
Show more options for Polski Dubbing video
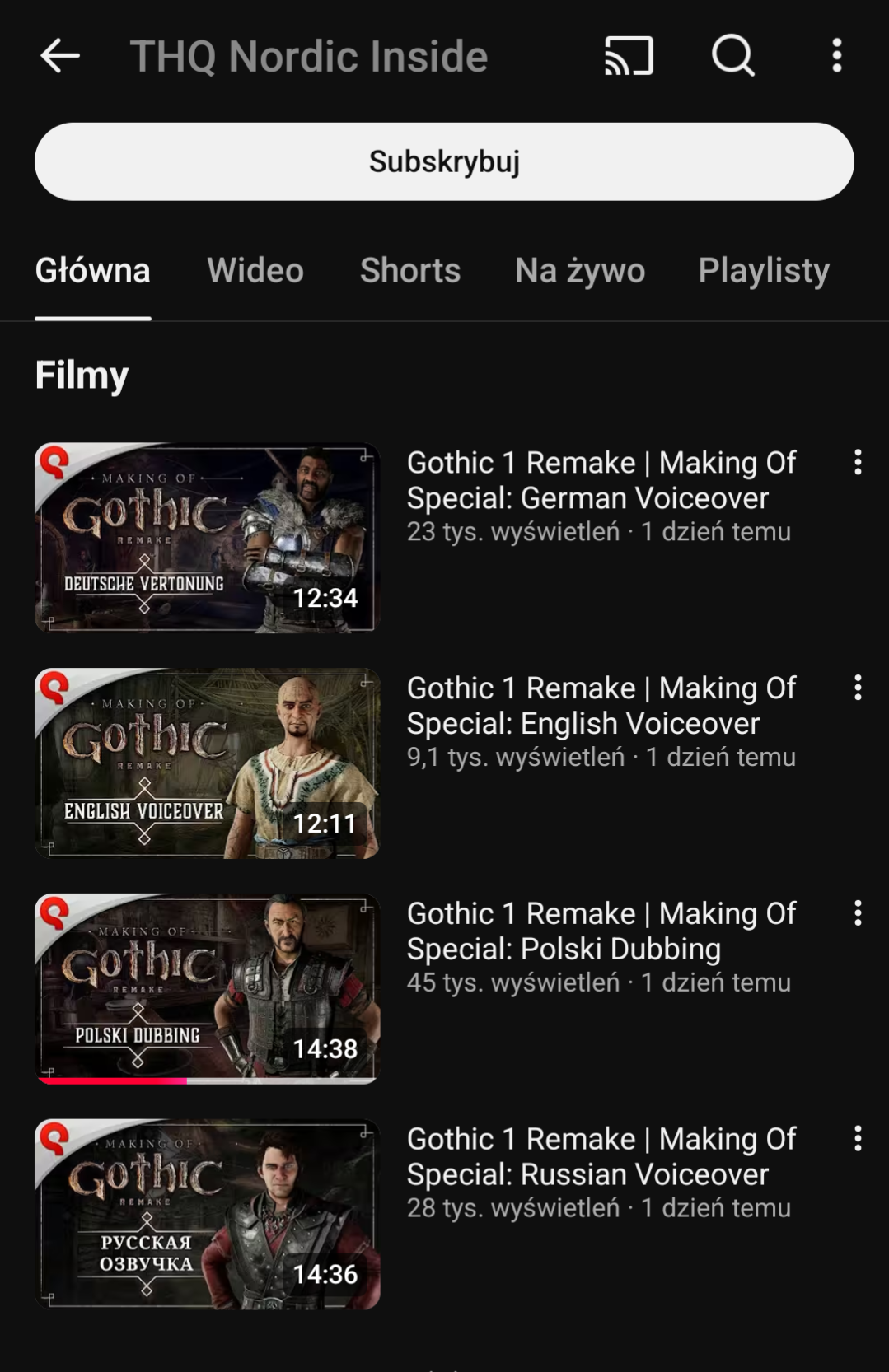tap(858, 912)
